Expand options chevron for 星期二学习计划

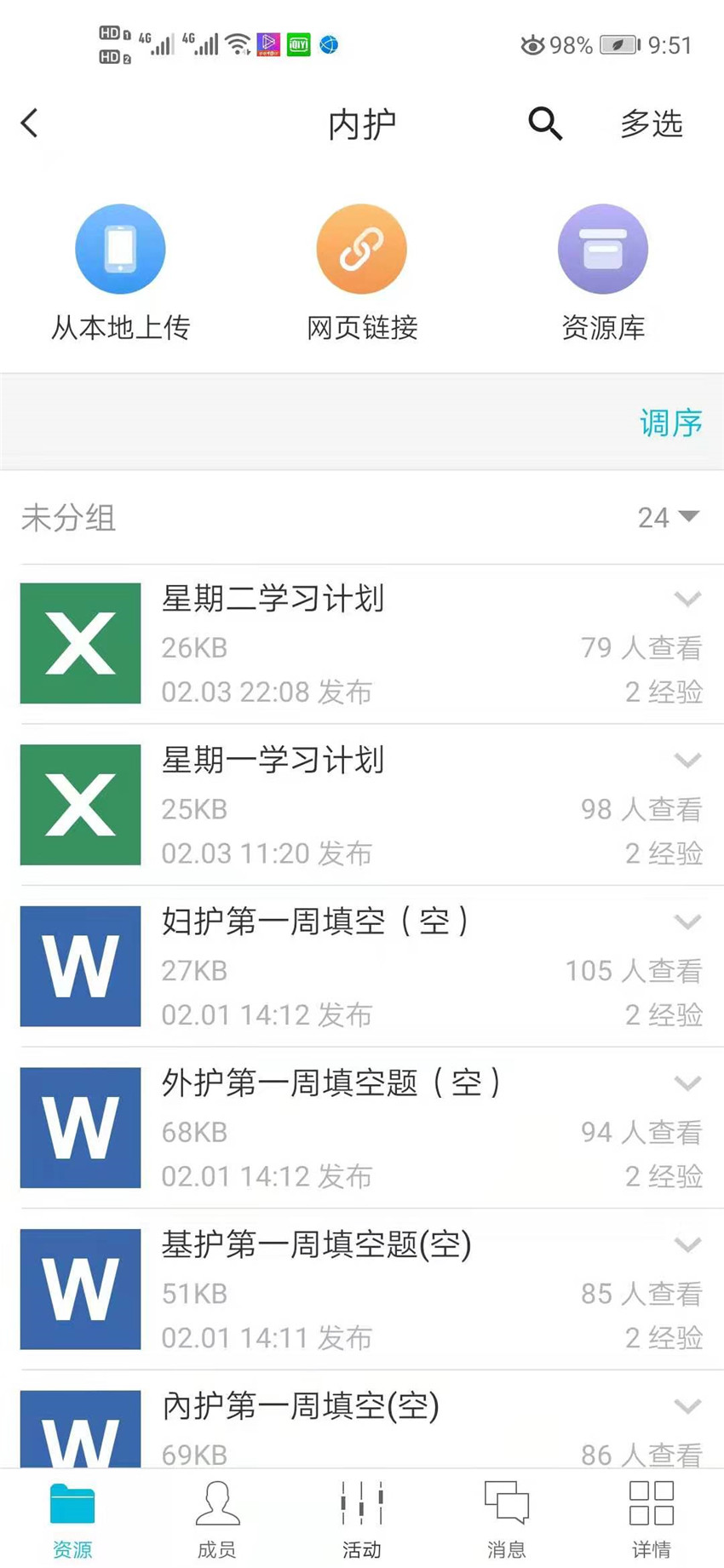687,599
